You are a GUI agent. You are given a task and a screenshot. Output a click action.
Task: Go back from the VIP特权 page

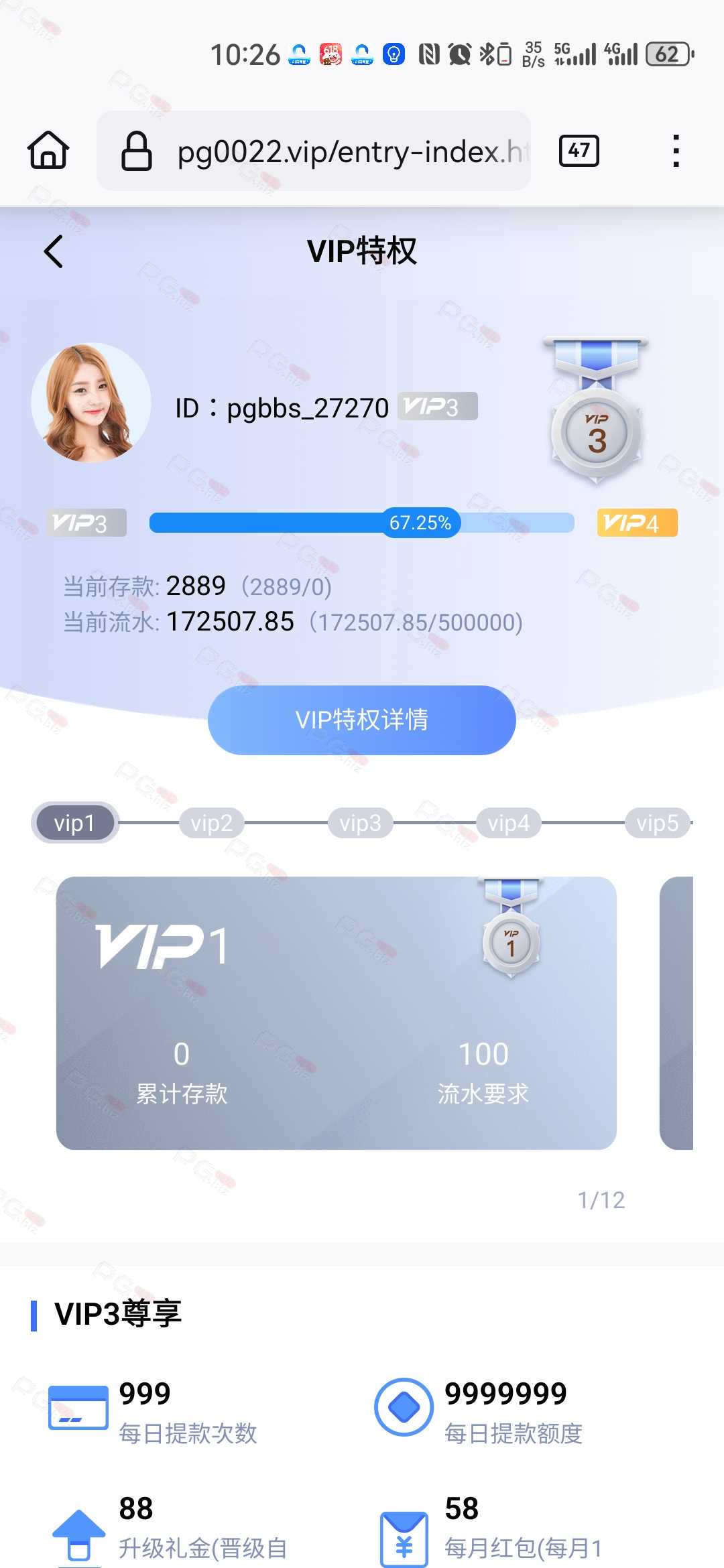pos(54,251)
